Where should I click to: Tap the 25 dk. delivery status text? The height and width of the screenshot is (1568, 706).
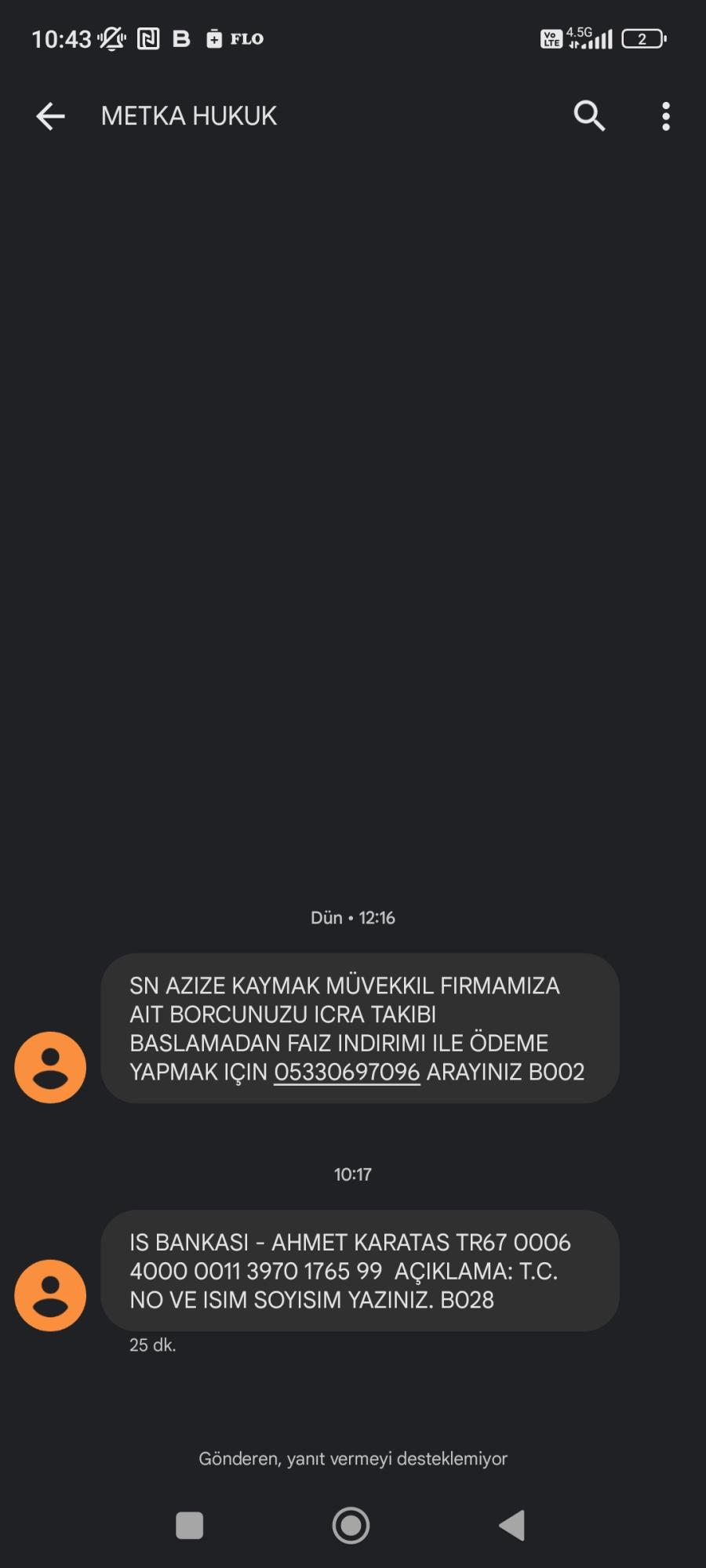coord(153,1346)
